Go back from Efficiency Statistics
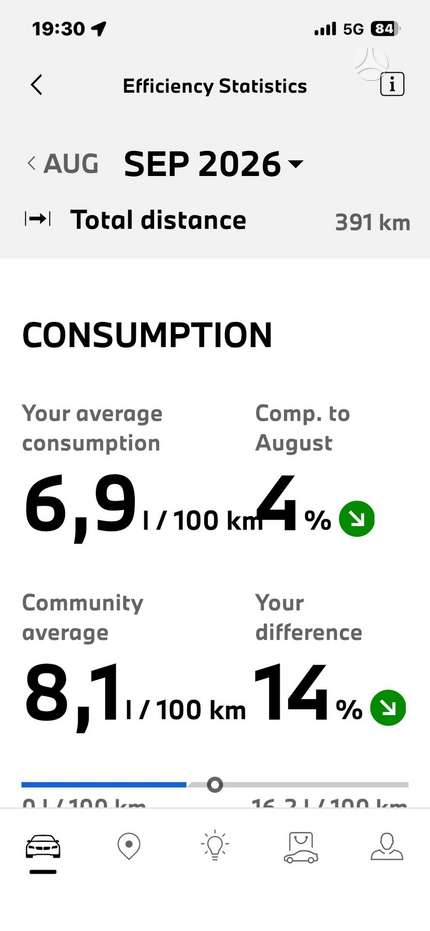This screenshot has height=931, width=430. click(36, 85)
